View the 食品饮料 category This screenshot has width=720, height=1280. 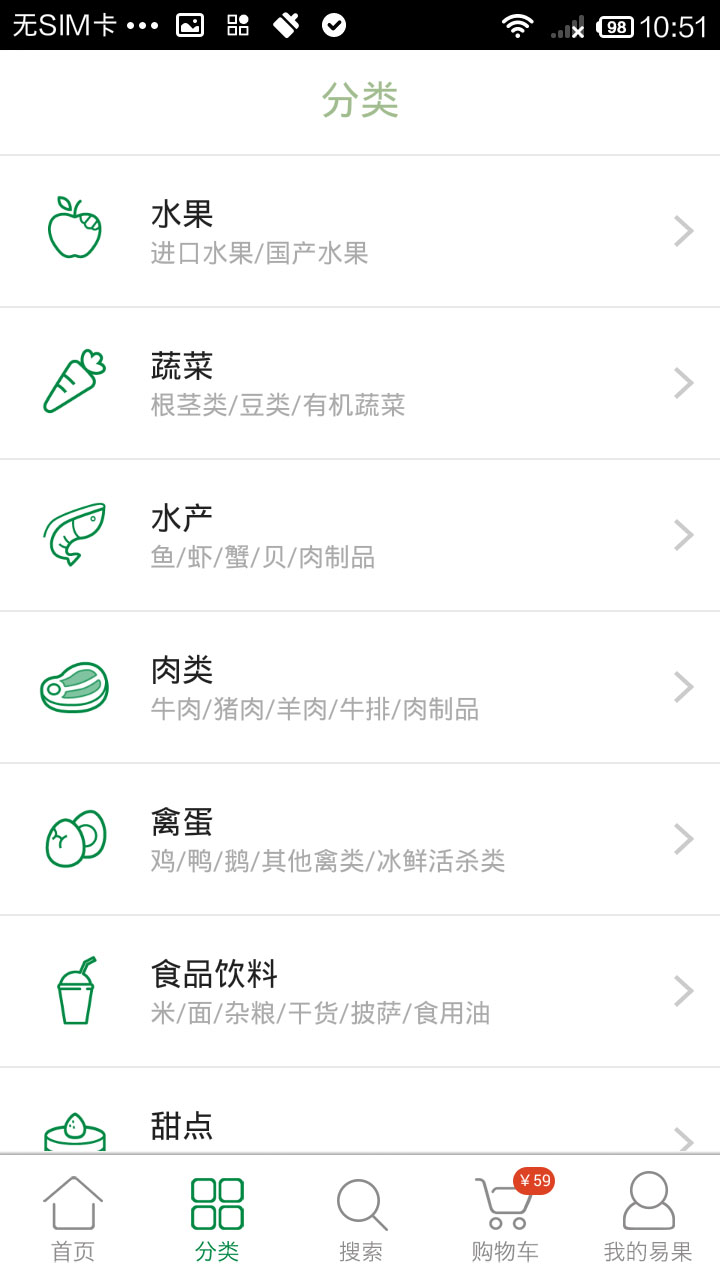360,991
